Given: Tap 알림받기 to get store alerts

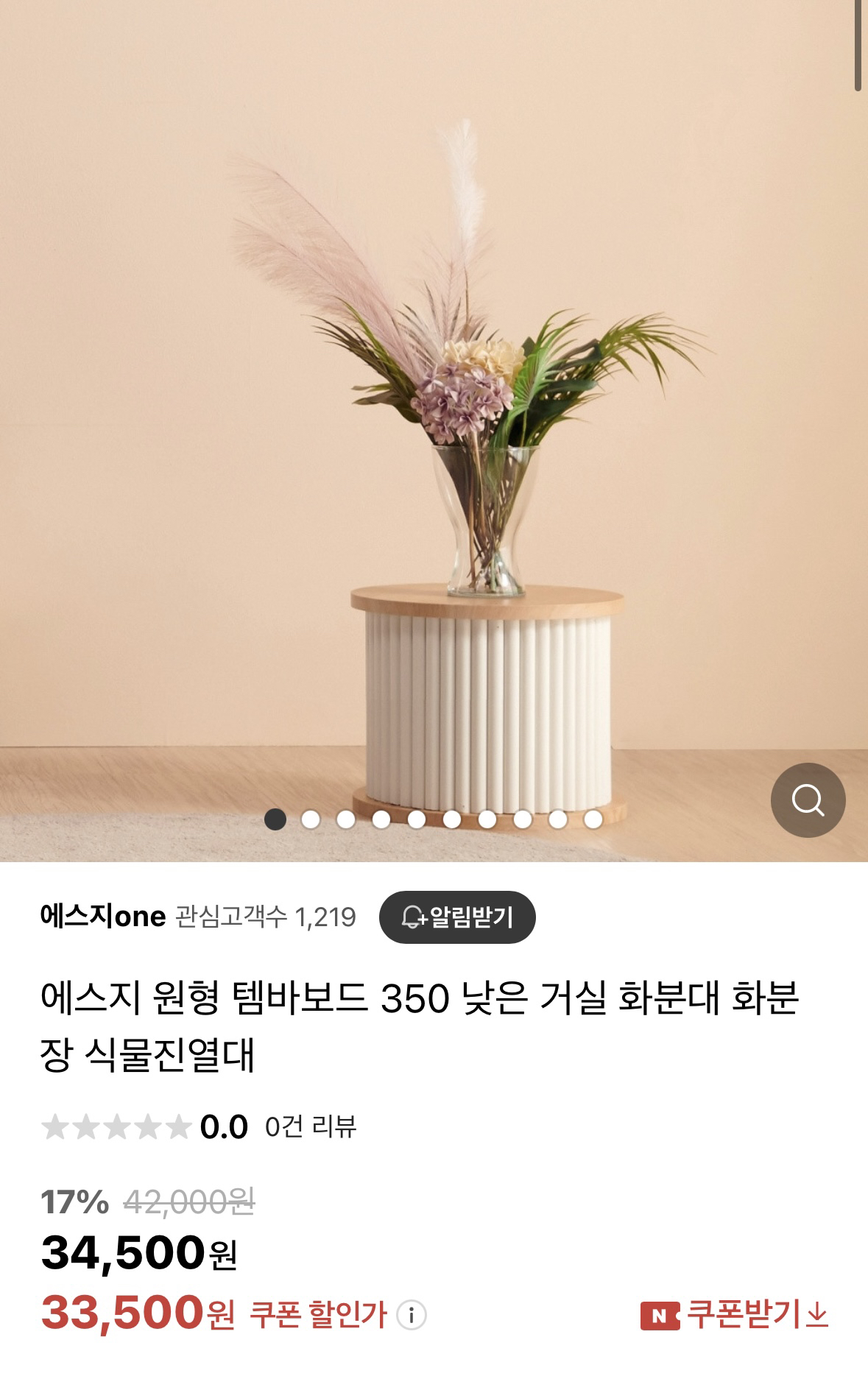Looking at the screenshot, I should click(457, 917).
